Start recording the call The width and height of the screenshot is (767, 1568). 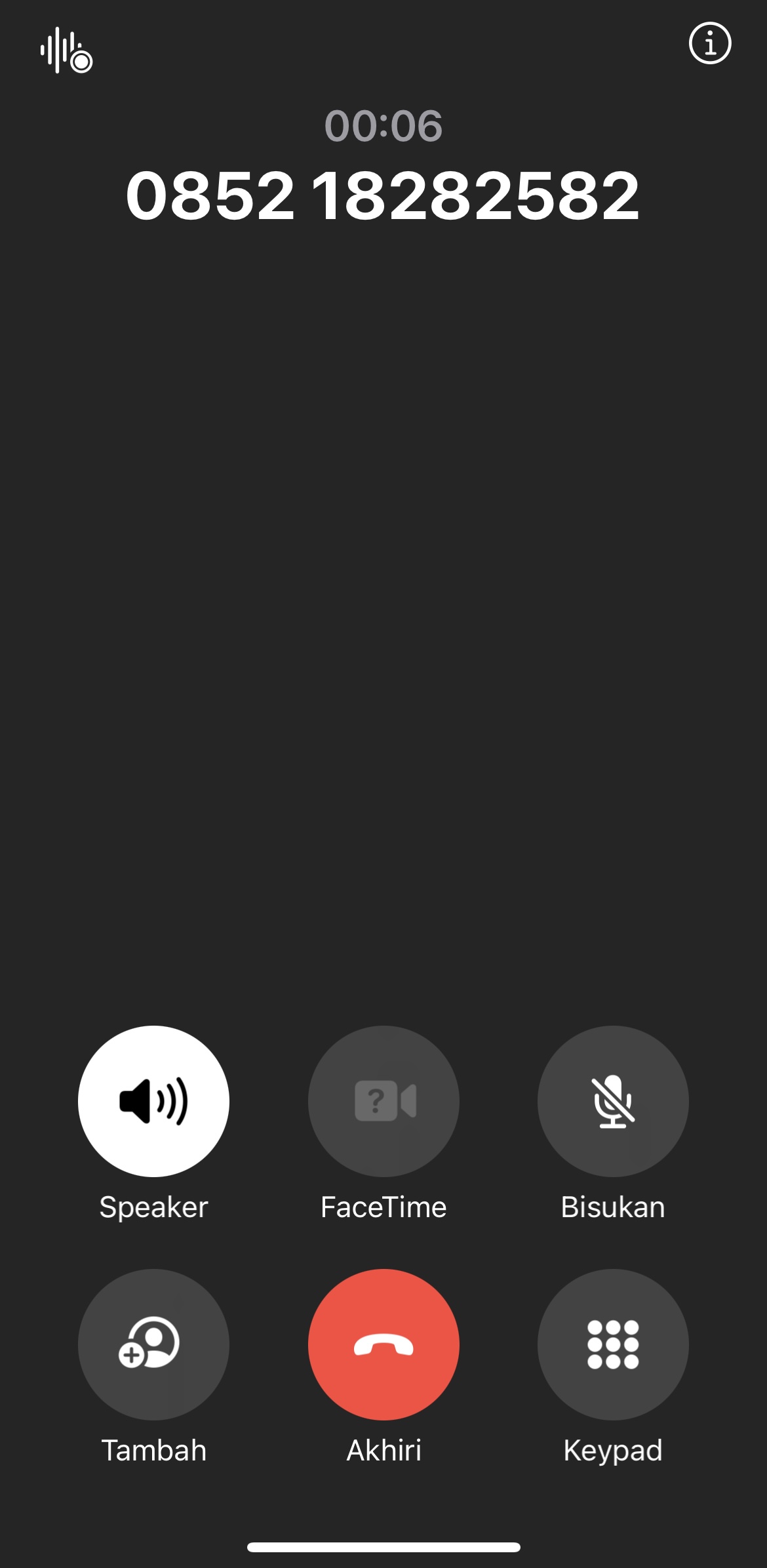[66, 50]
